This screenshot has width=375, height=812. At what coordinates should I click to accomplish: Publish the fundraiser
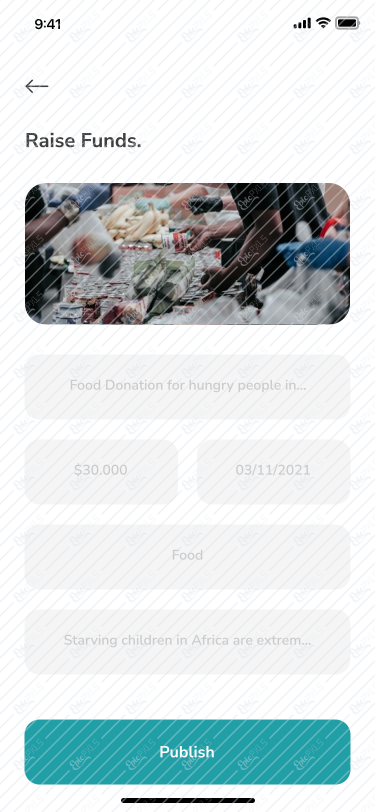tap(188, 752)
